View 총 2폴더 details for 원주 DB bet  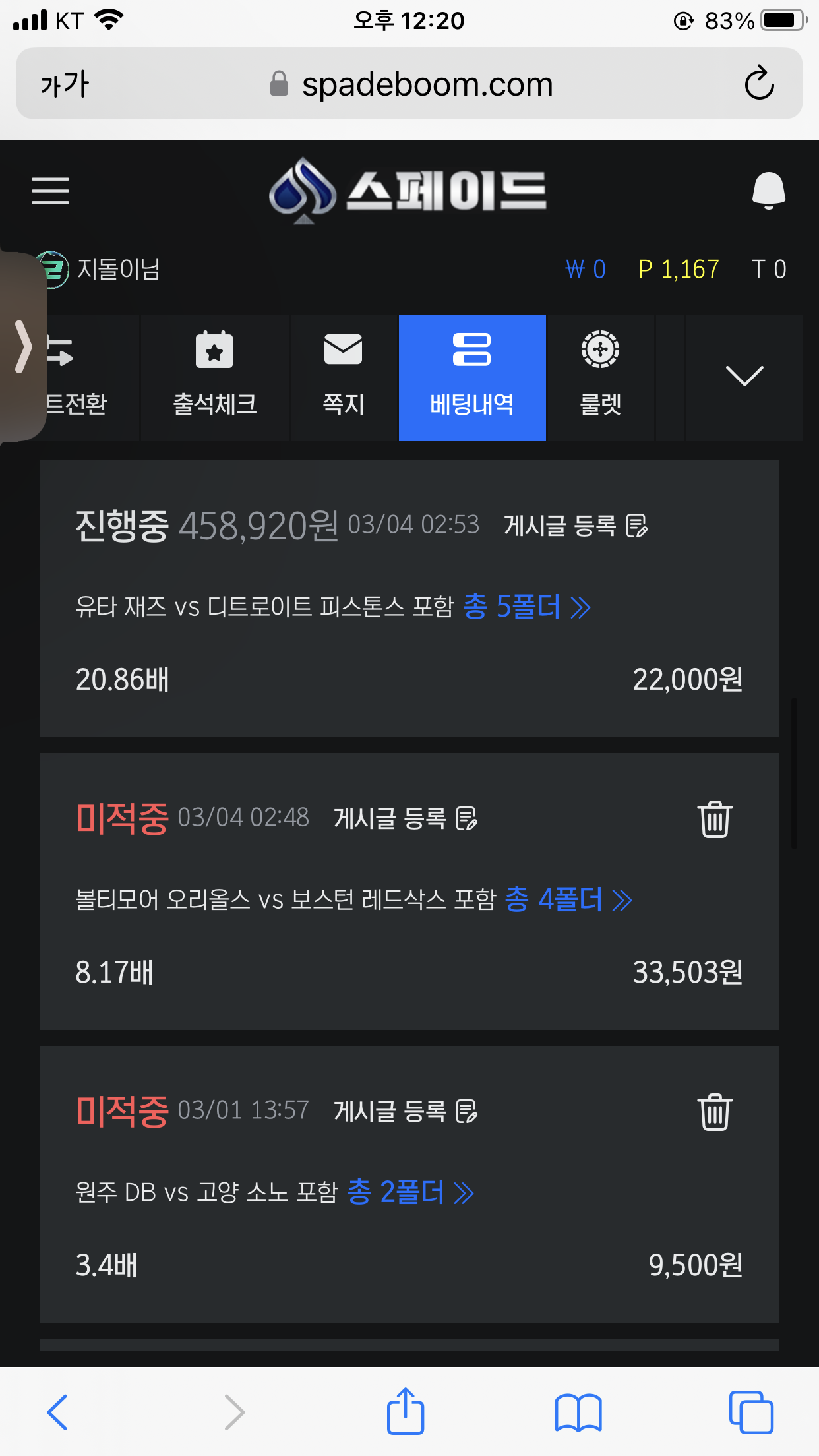[409, 1192]
